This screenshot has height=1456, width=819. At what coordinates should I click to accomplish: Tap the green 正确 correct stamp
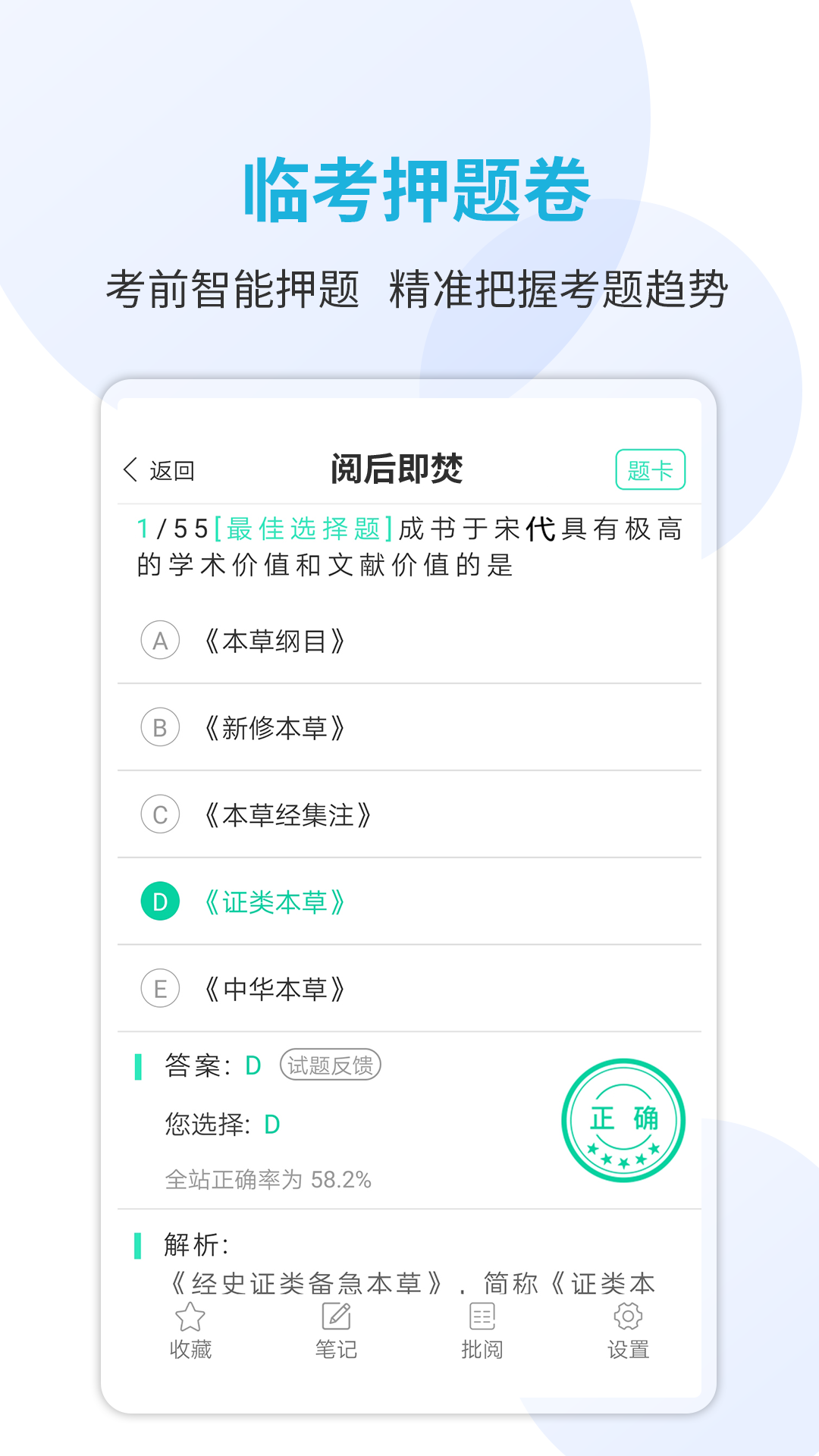click(623, 1121)
